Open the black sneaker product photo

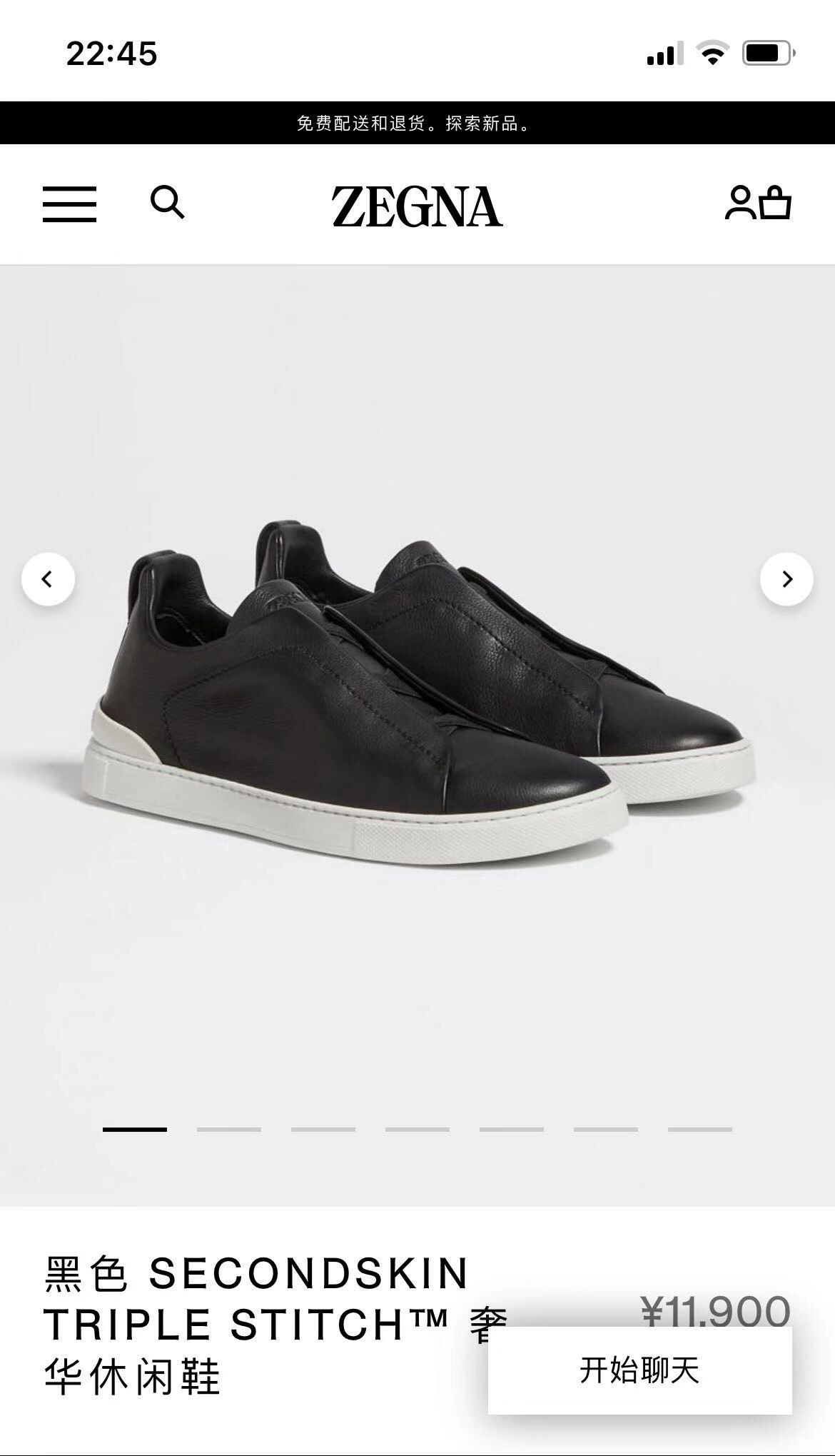tap(421, 686)
